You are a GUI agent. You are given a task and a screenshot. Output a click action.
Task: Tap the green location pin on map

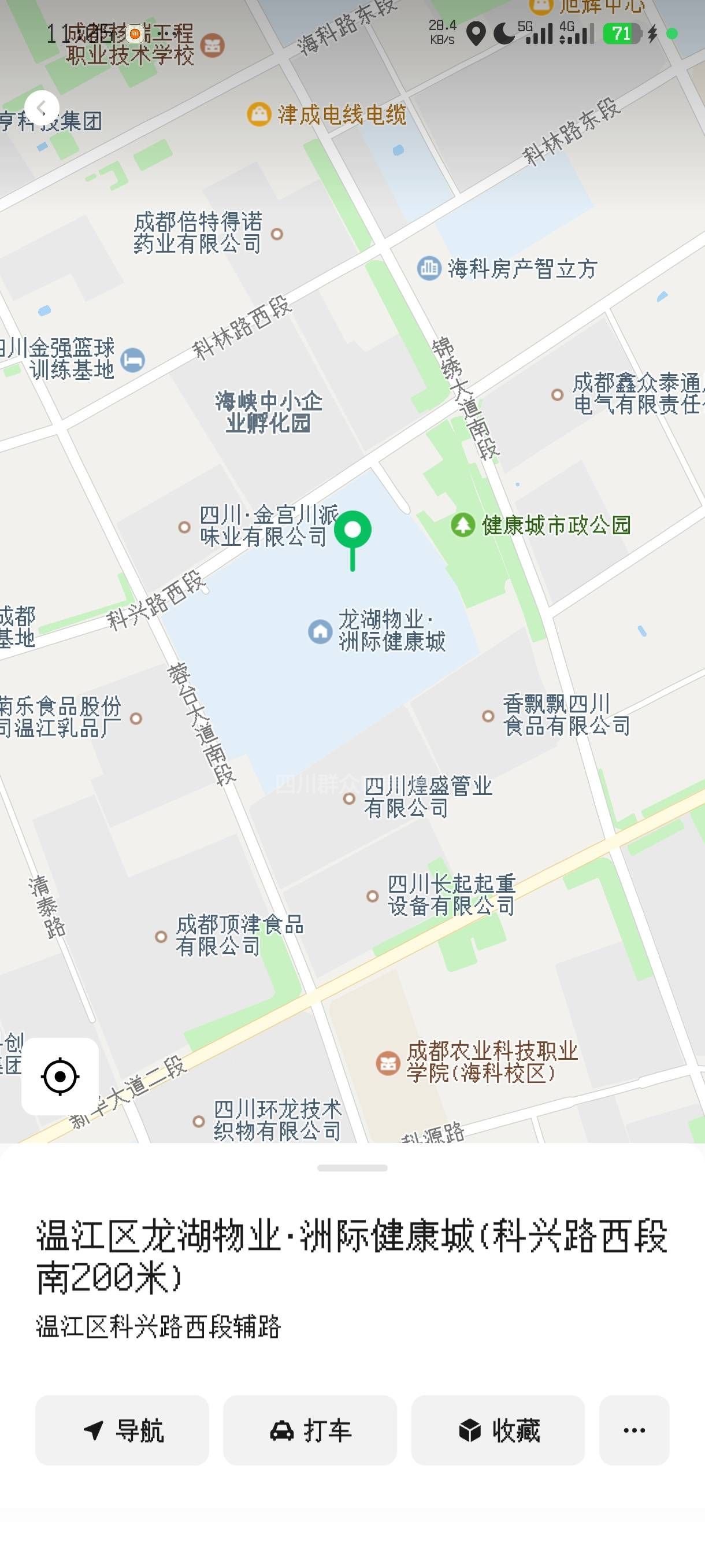(353, 531)
